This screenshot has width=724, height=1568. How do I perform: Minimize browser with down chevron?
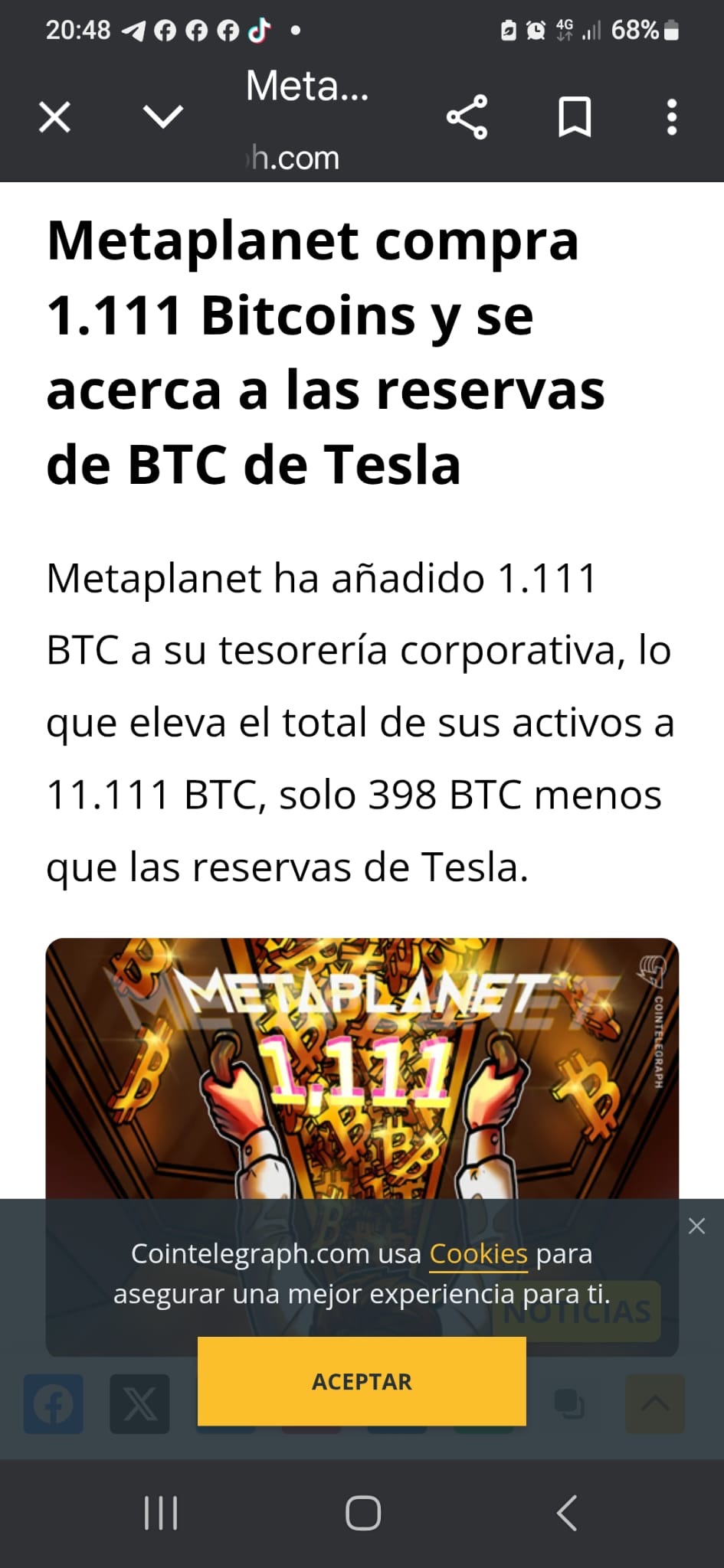tap(163, 116)
